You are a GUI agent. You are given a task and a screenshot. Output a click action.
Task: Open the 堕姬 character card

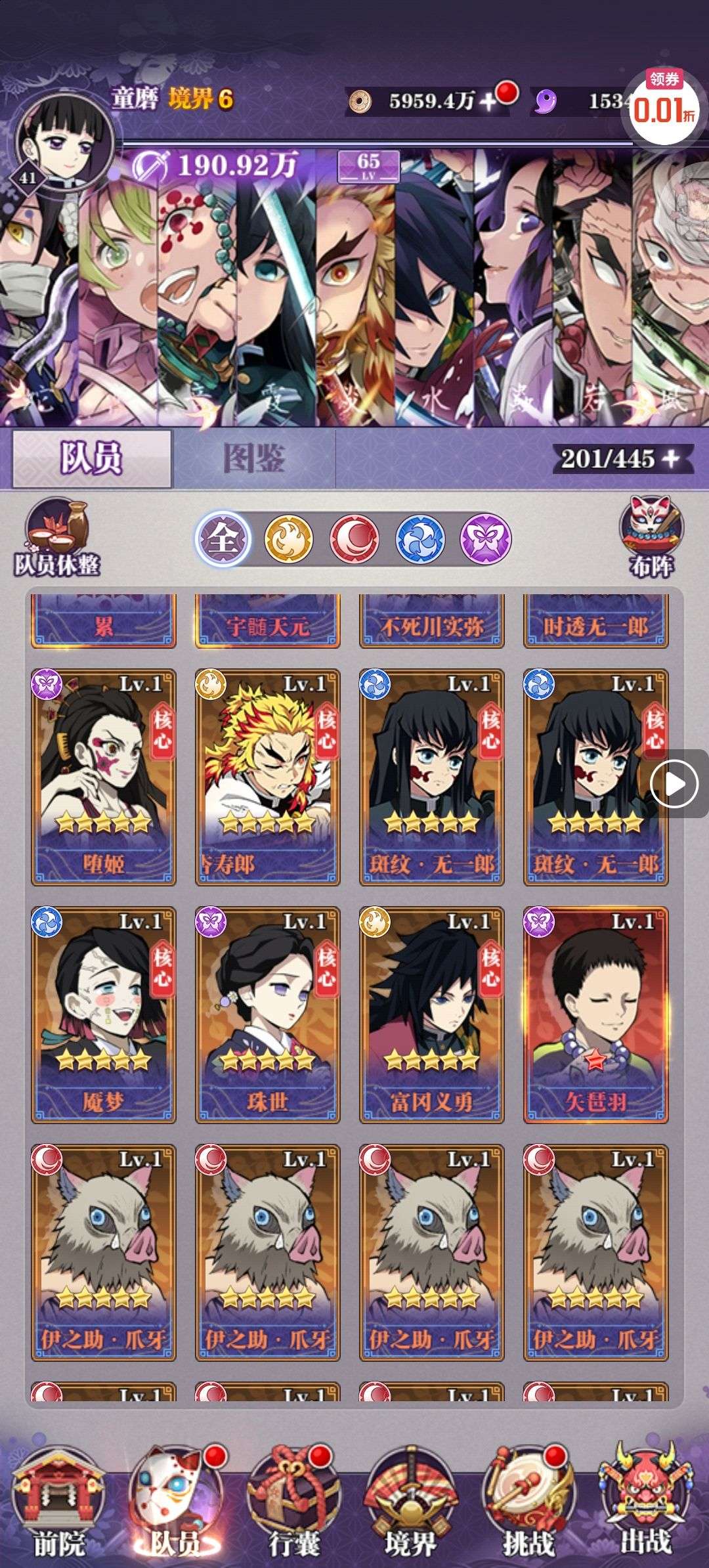104,777
